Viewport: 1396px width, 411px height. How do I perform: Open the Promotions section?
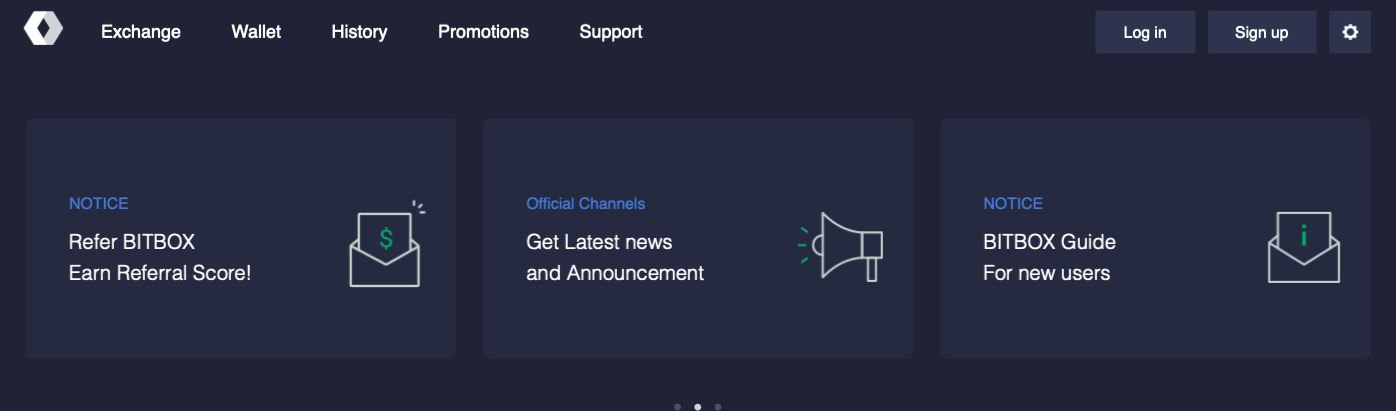[483, 32]
